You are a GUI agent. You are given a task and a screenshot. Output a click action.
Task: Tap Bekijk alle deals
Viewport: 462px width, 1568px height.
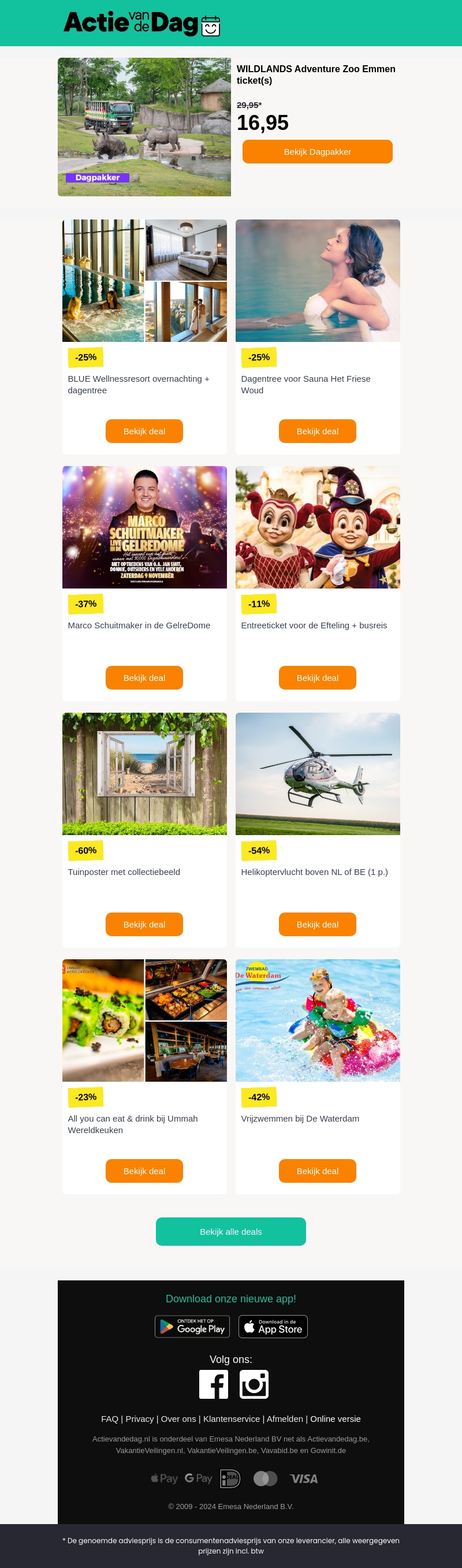(230, 1231)
